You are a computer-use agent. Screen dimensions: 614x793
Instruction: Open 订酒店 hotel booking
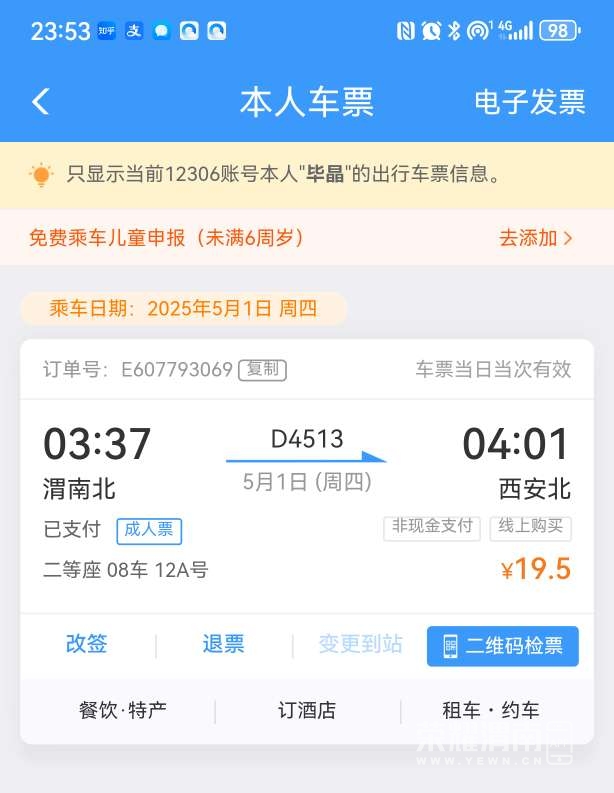pyautogui.click(x=307, y=711)
